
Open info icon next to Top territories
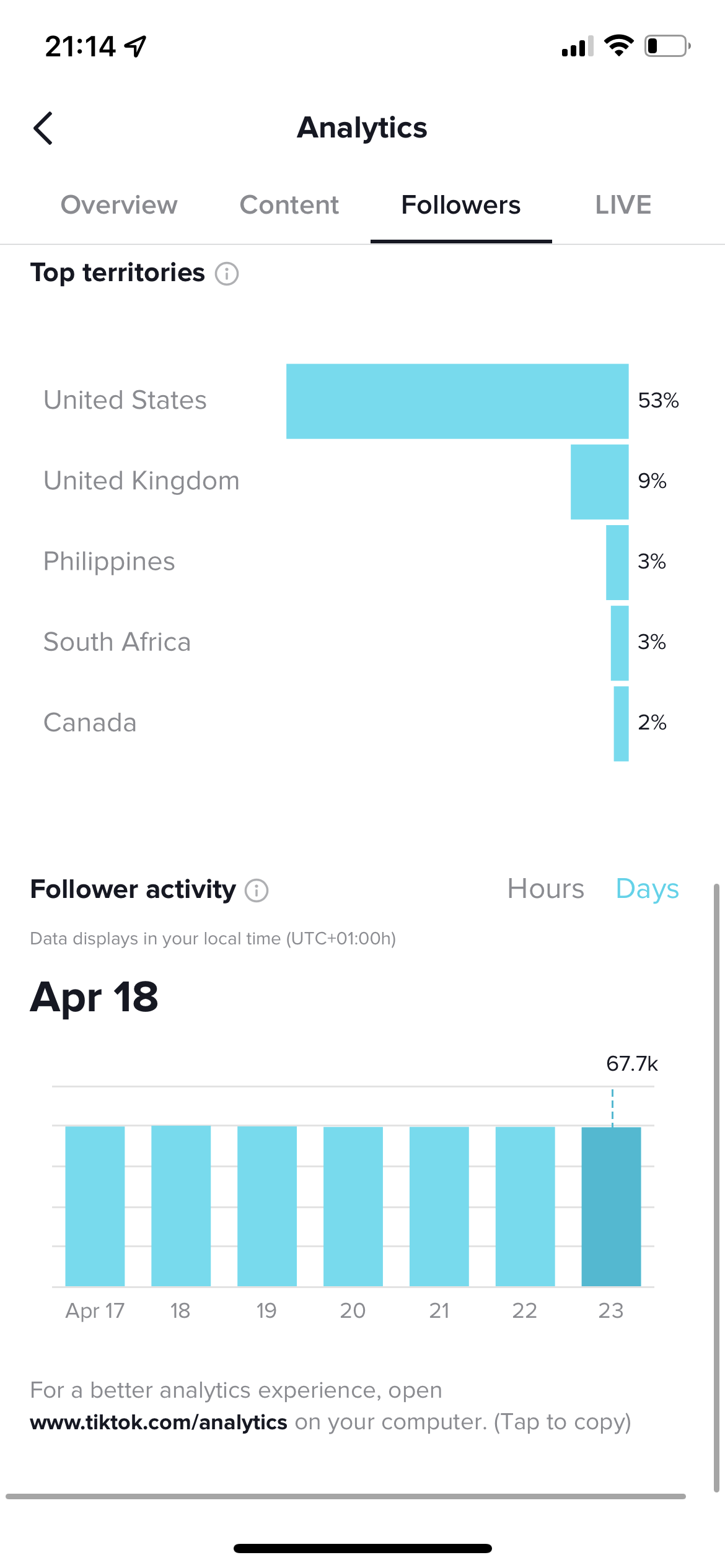coord(227,274)
